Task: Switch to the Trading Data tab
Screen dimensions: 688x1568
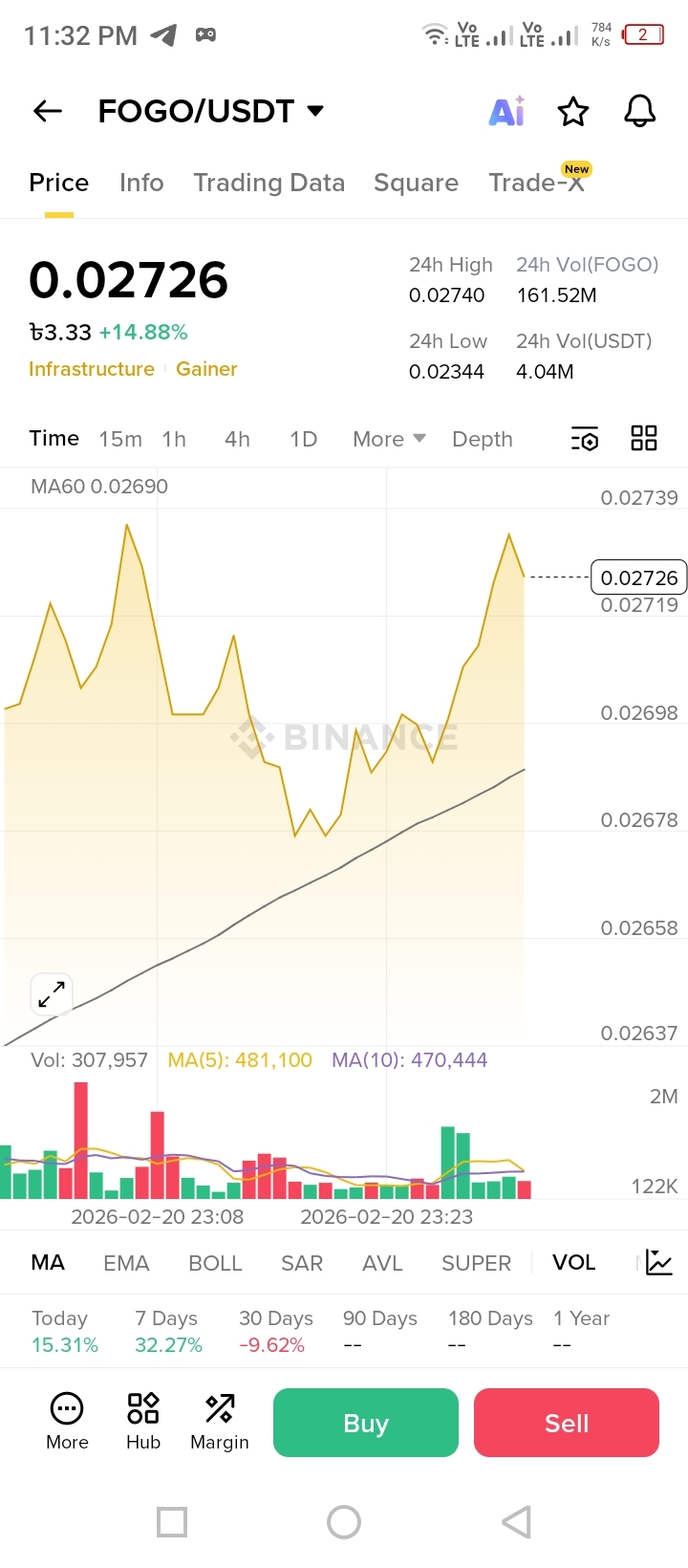Action: (x=269, y=183)
